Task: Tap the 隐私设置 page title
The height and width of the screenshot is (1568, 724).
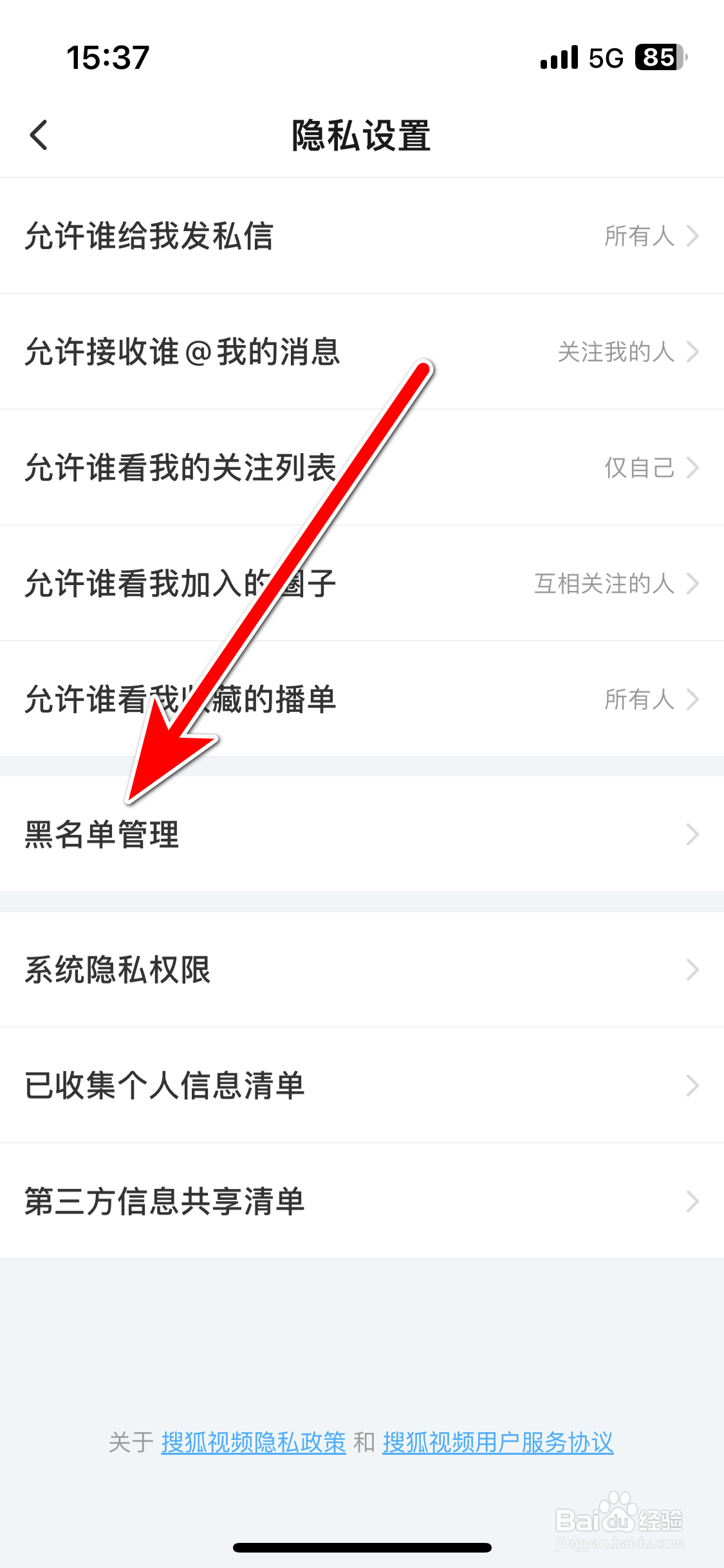Action: click(x=362, y=135)
